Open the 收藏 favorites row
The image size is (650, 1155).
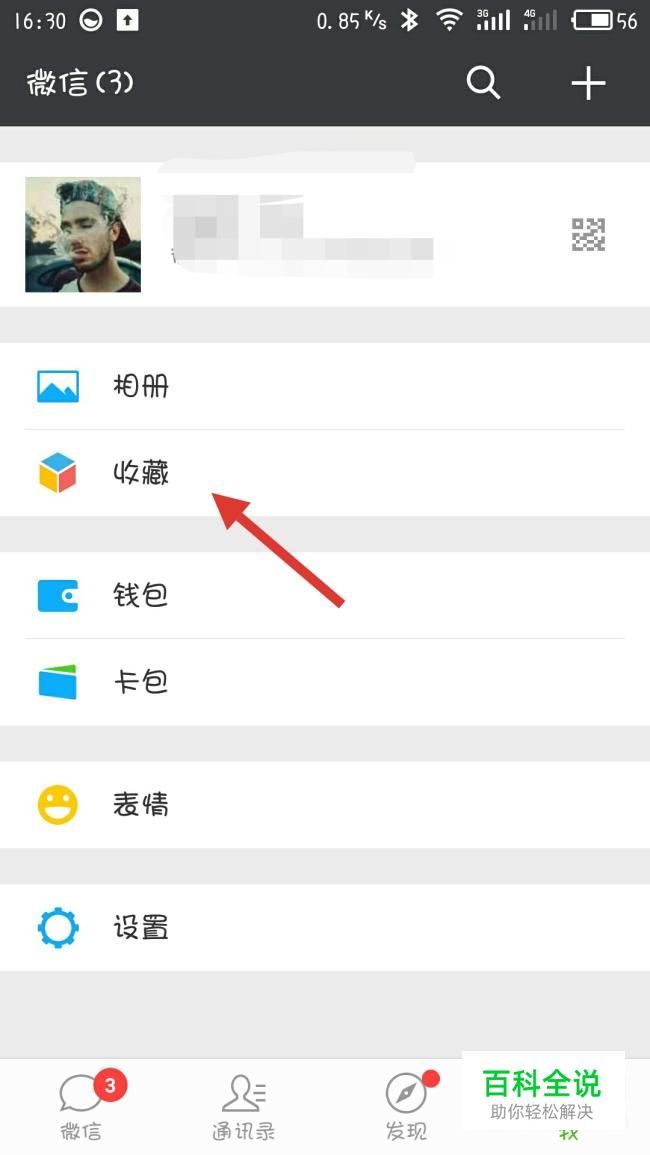pos(325,473)
